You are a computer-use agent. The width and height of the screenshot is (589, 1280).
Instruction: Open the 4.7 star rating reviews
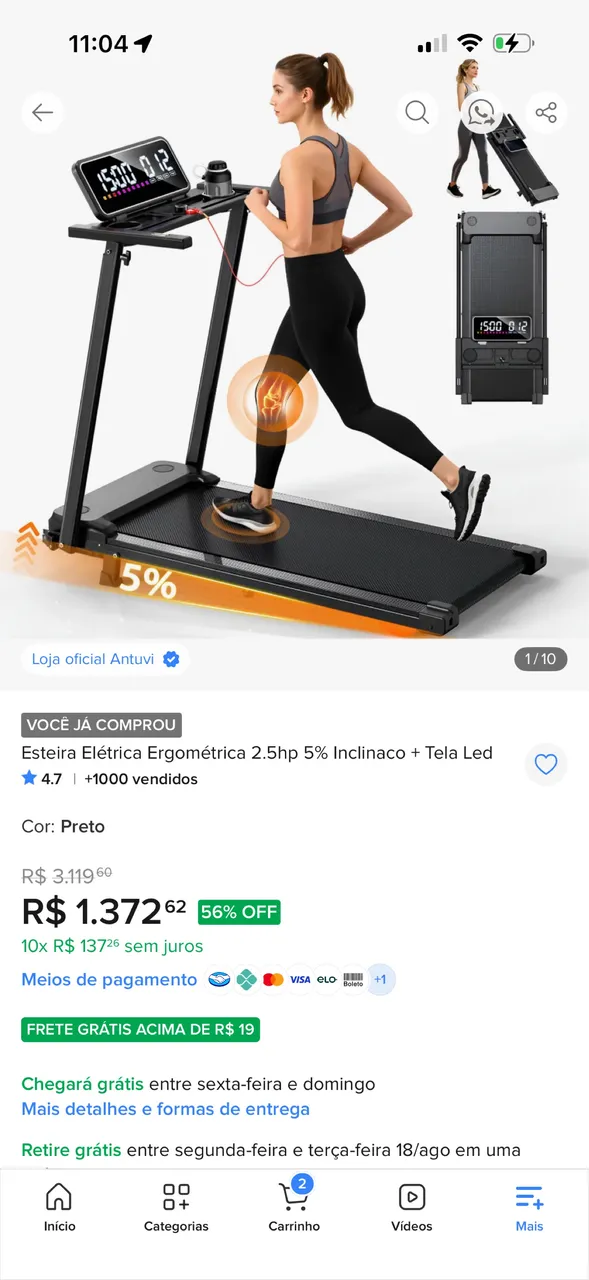tap(42, 779)
